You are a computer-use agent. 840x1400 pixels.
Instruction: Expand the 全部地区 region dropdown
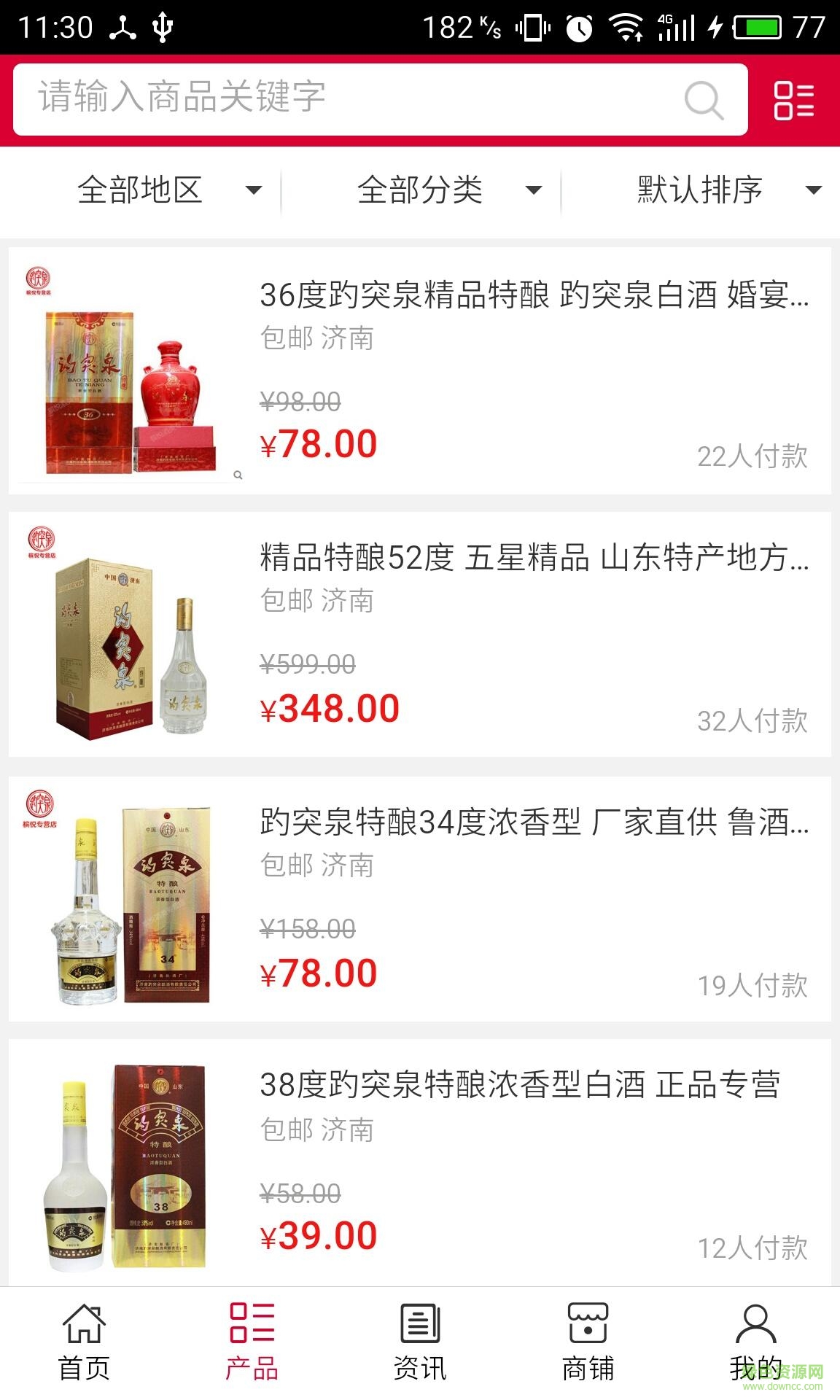click(x=168, y=190)
